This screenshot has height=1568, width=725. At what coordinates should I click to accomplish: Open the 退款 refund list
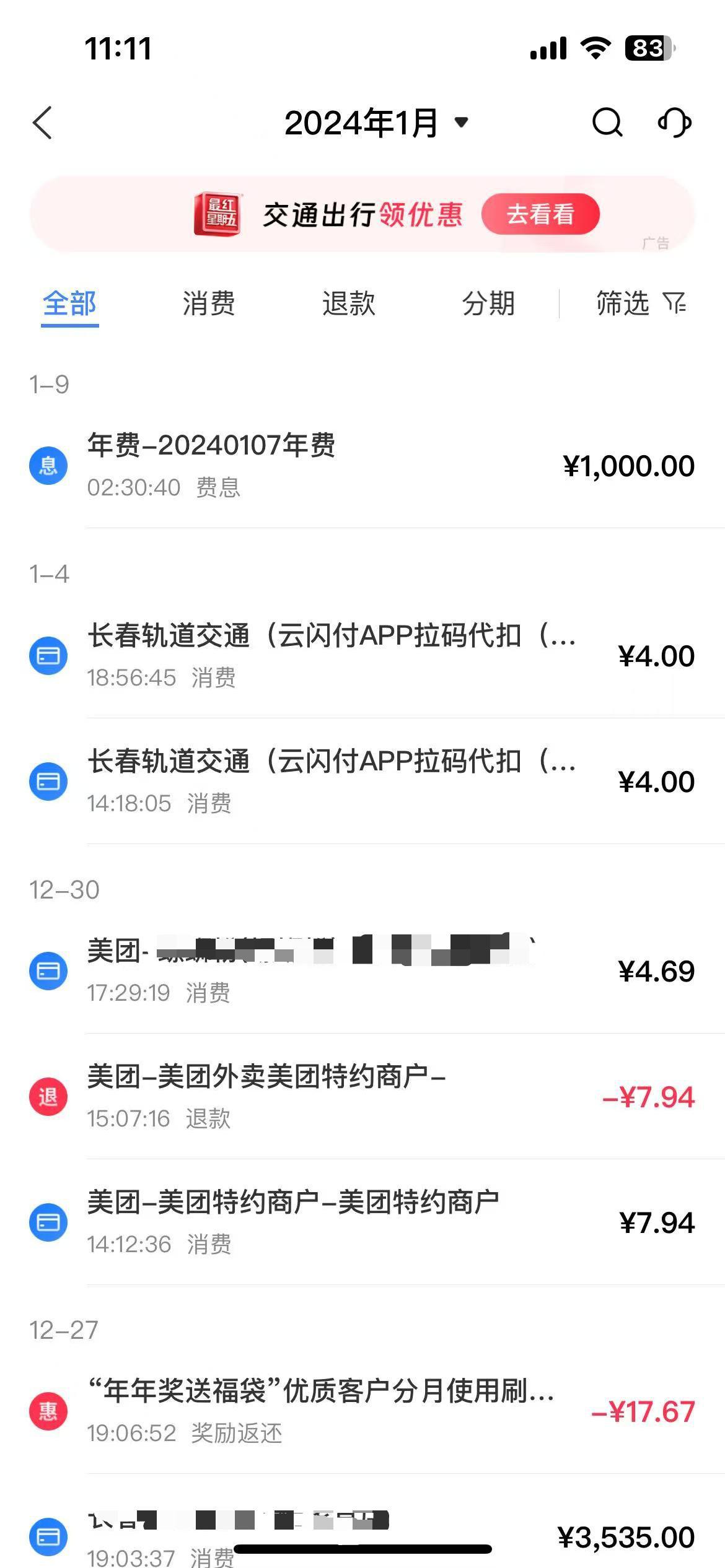(348, 304)
